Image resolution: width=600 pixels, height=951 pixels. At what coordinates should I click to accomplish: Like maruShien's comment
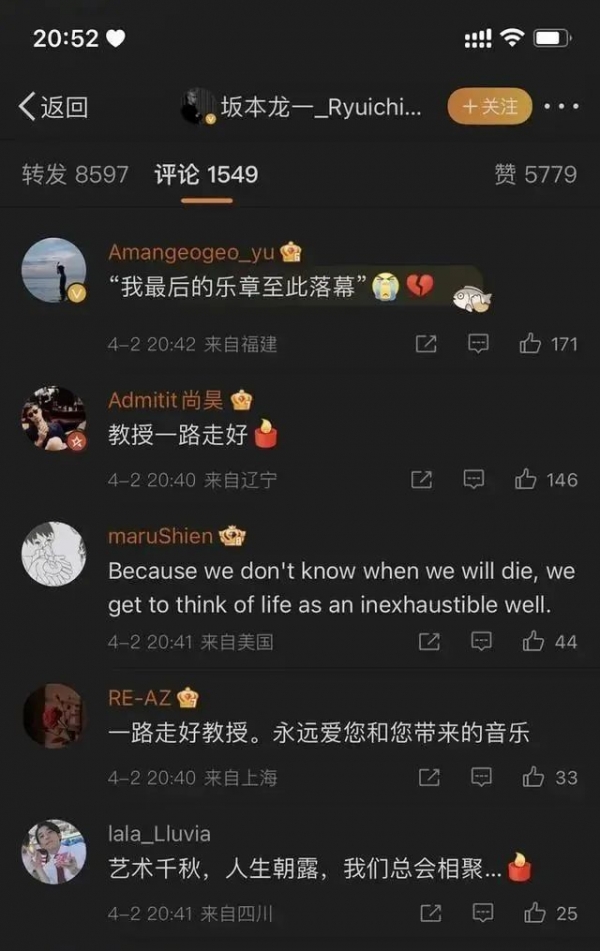pyautogui.click(x=534, y=642)
